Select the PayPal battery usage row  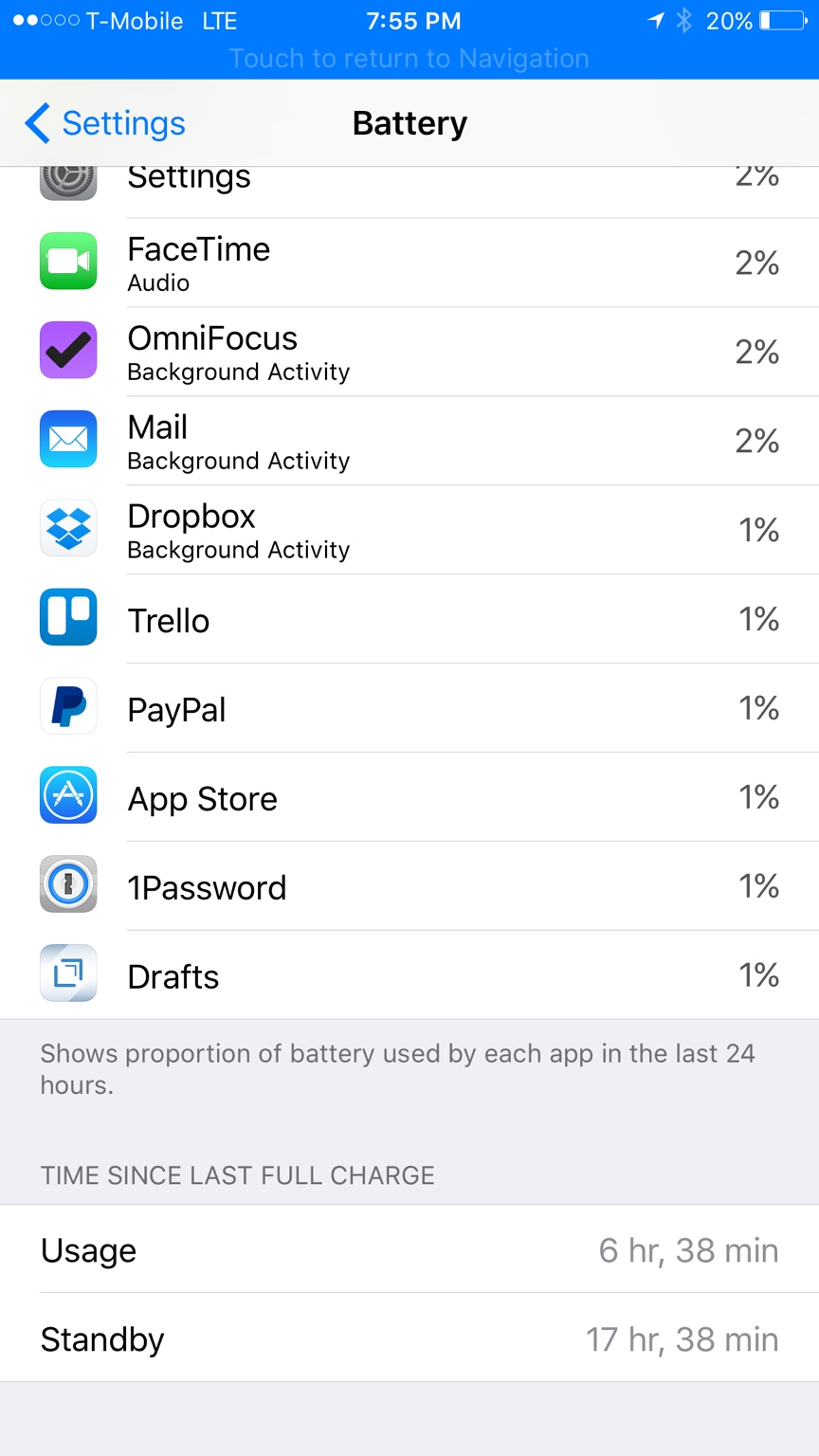pos(409,708)
